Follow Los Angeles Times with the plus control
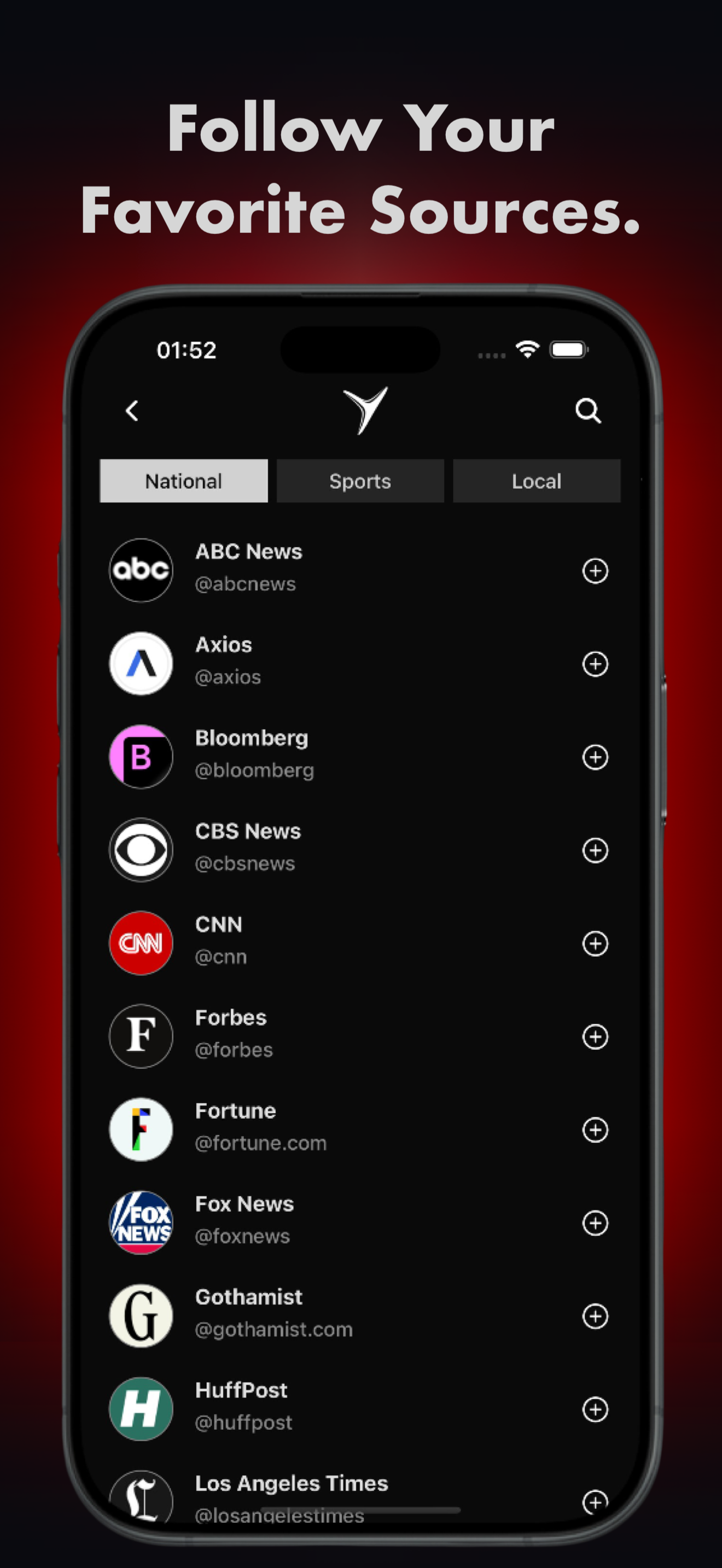 point(595,1500)
